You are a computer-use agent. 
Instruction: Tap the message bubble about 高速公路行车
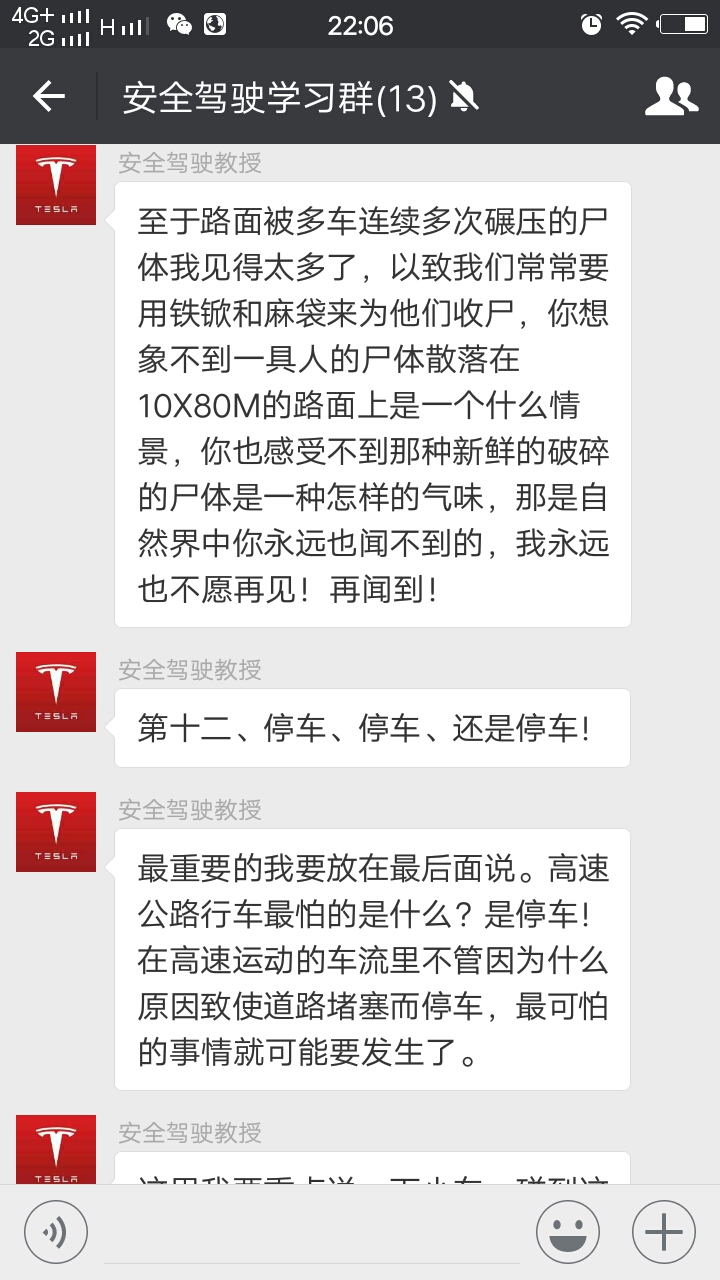[x=375, y=960]
